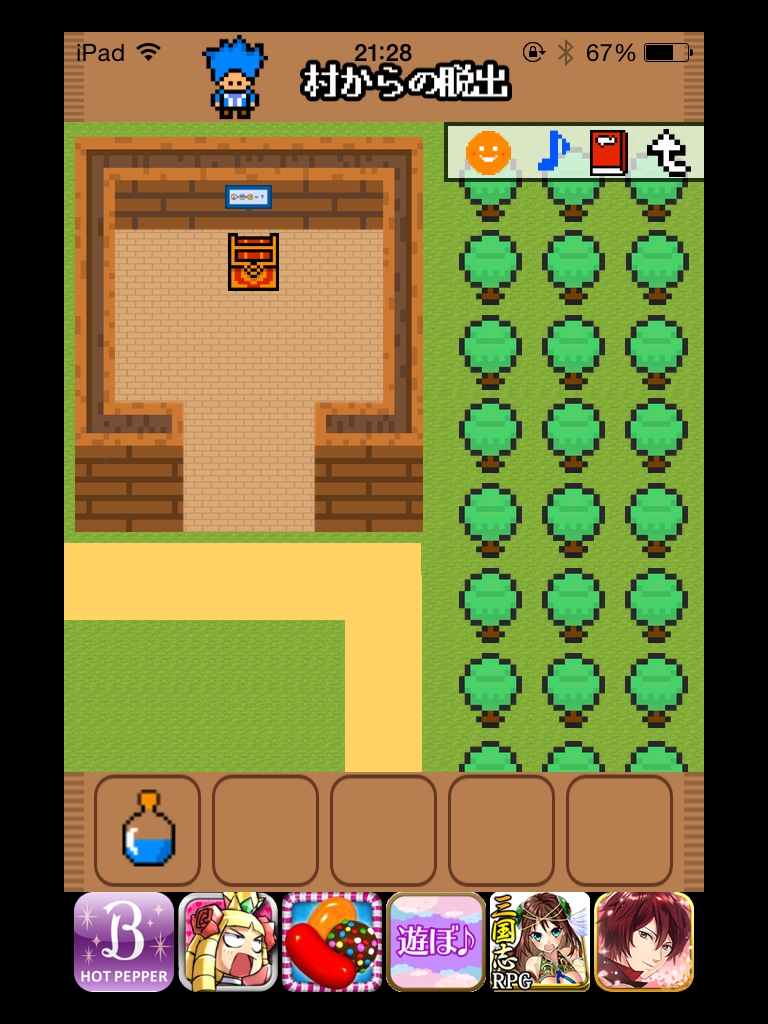The height and width of the screenshot is (1024, 768).
Task: Open the Candy Crush app ad
Action: [332, 941]
